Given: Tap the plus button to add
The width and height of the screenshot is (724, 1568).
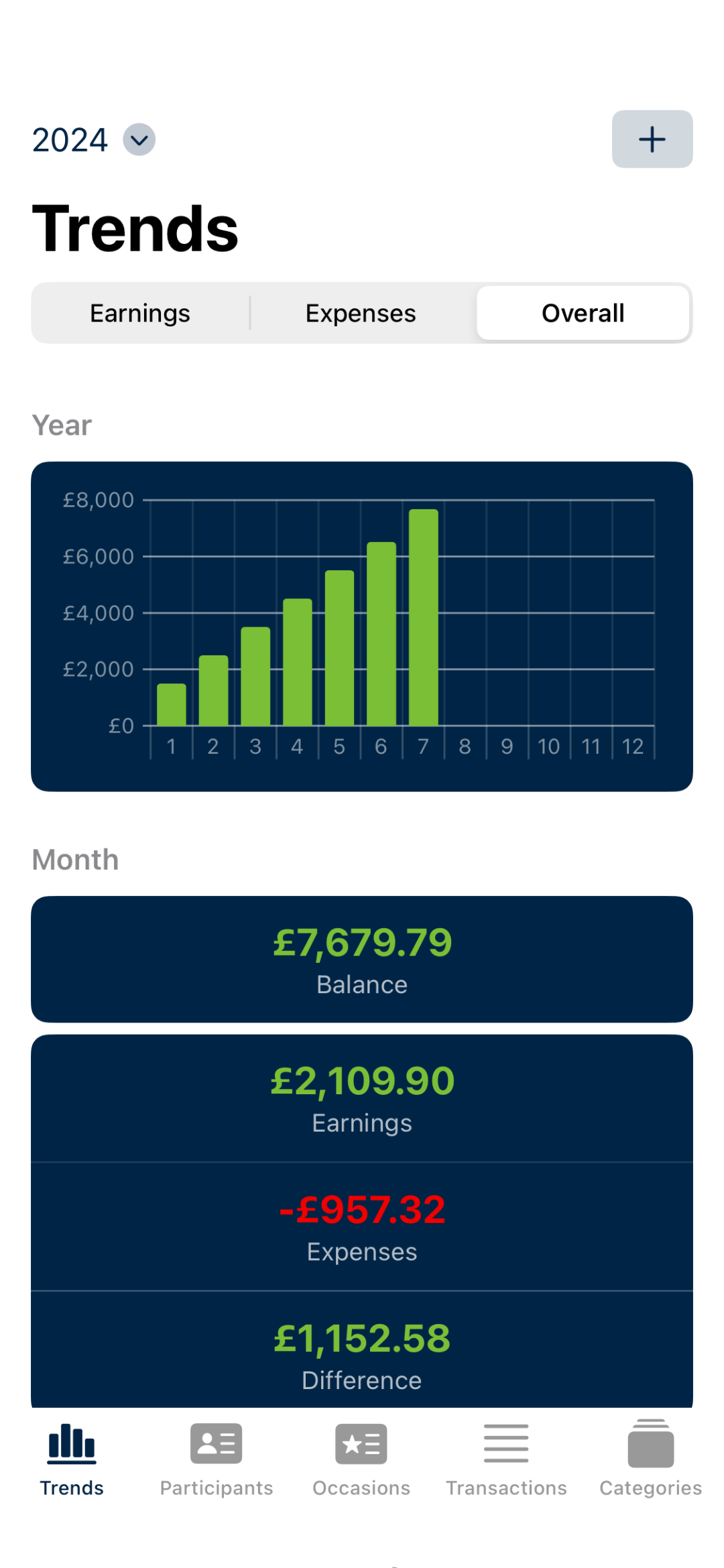Looking at the screenshot, I should 652,139.
